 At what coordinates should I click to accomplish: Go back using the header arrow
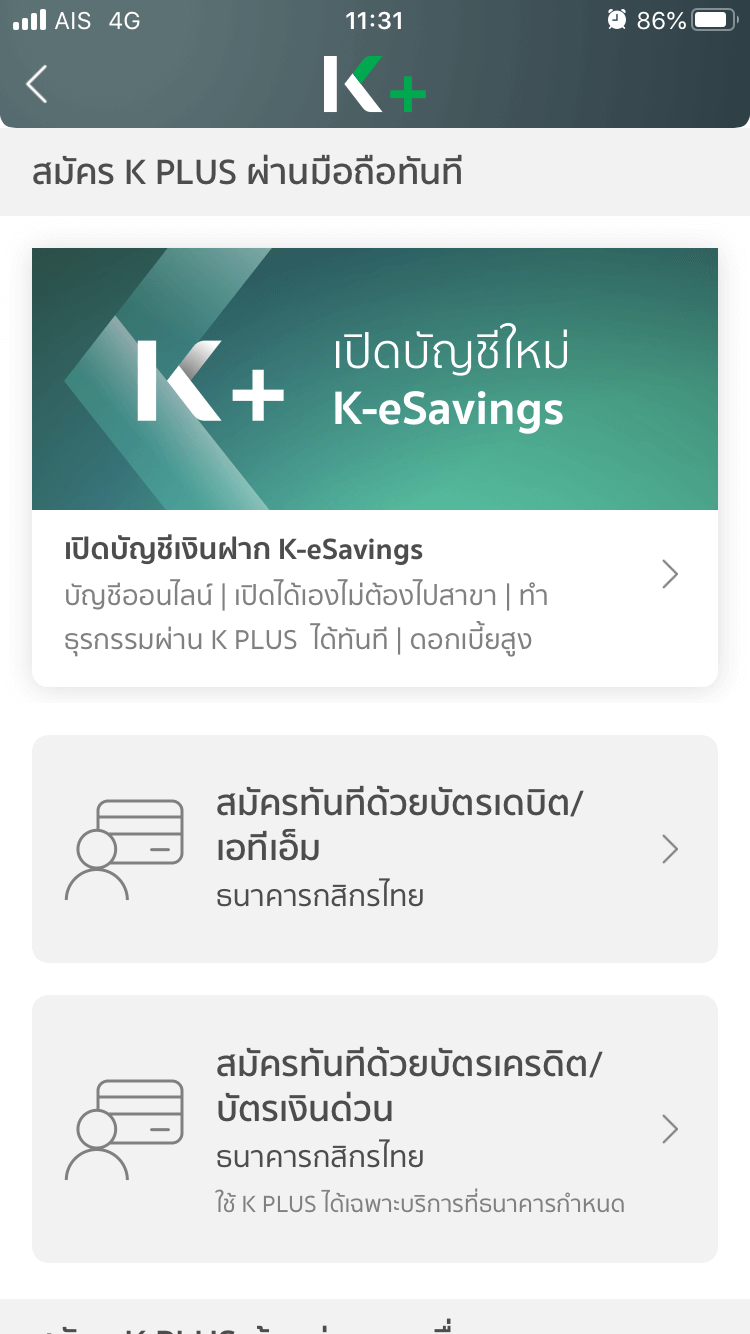37,84
